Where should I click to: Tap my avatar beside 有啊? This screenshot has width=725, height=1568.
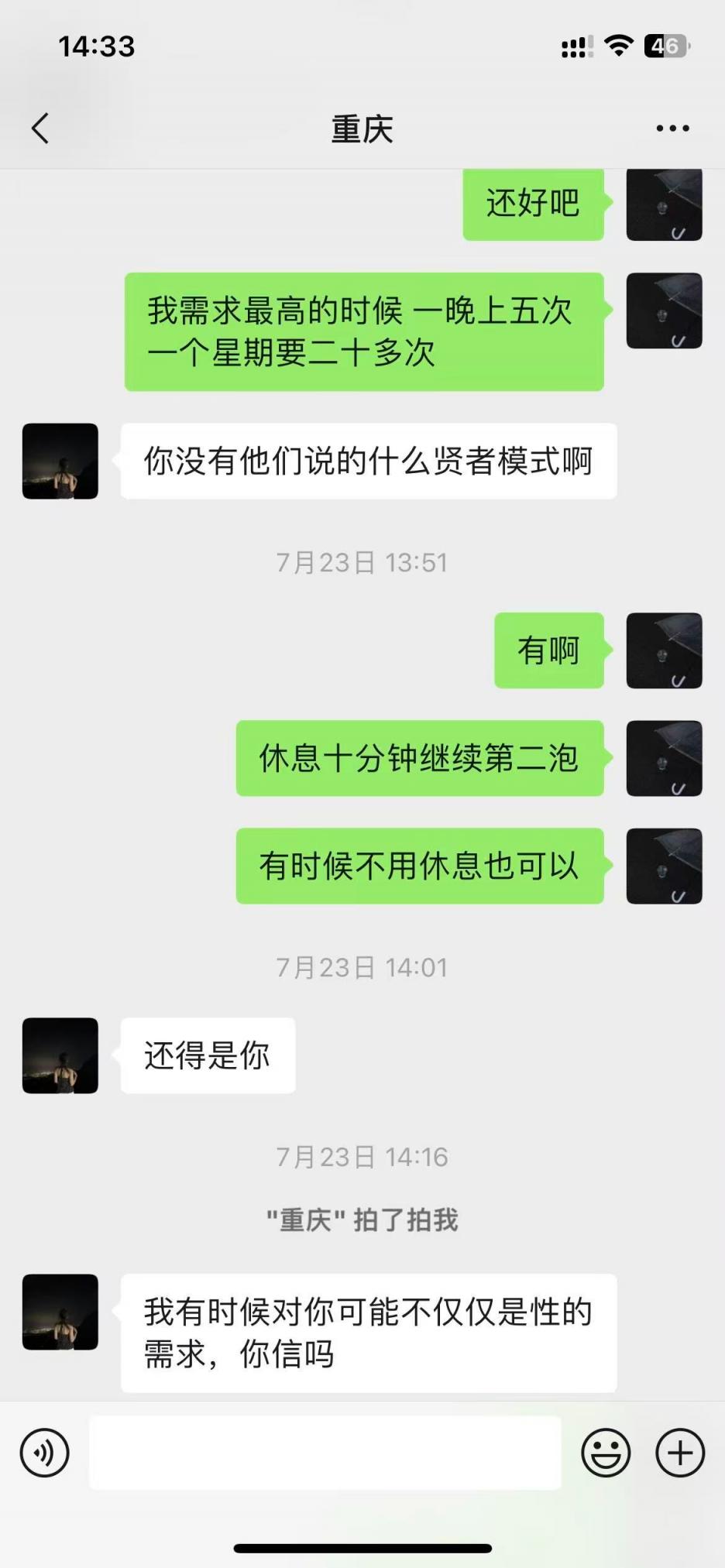(x=664, y=650)
